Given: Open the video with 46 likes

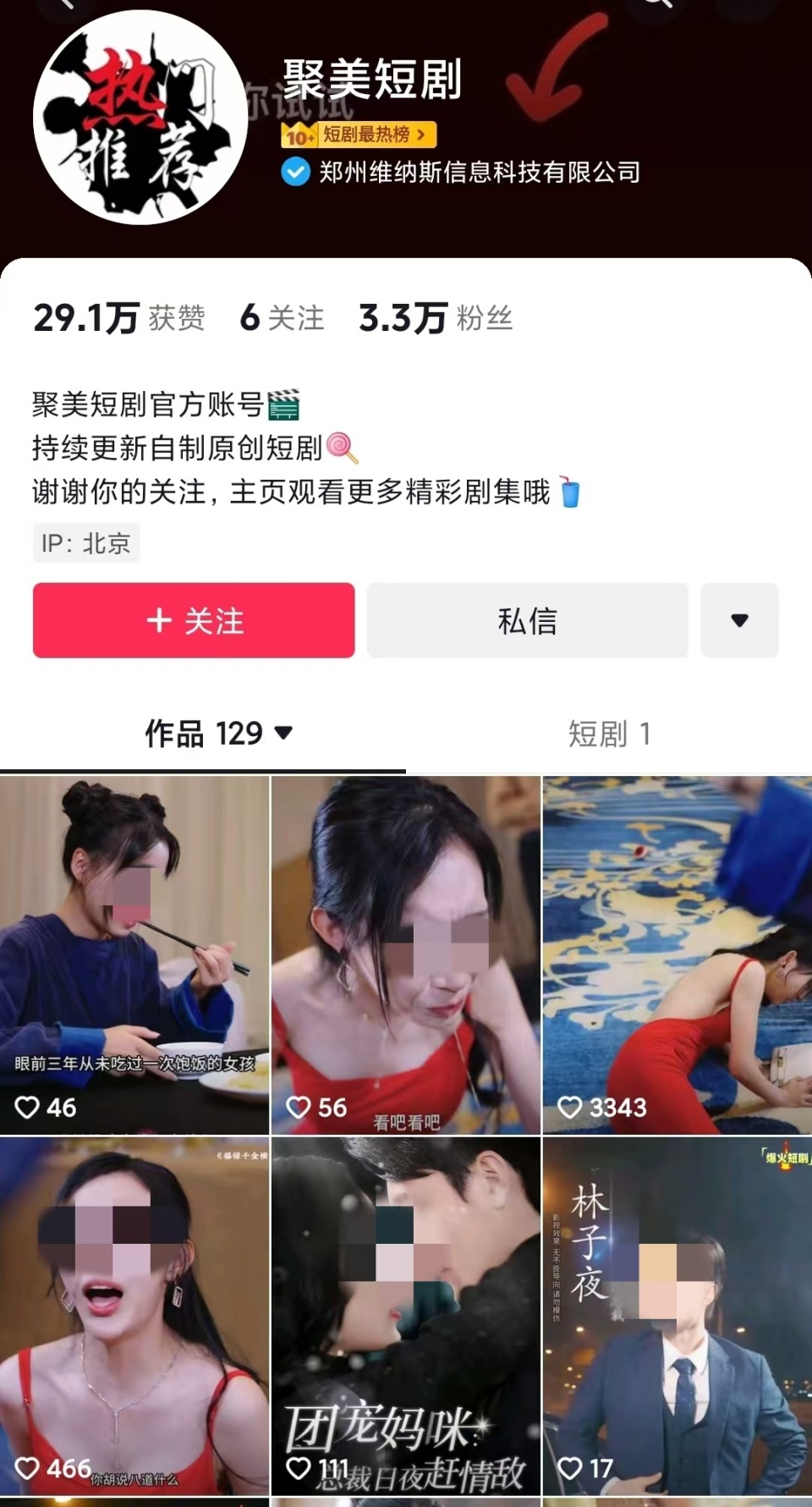Looking at the screenshot, I should click(134, 954).
